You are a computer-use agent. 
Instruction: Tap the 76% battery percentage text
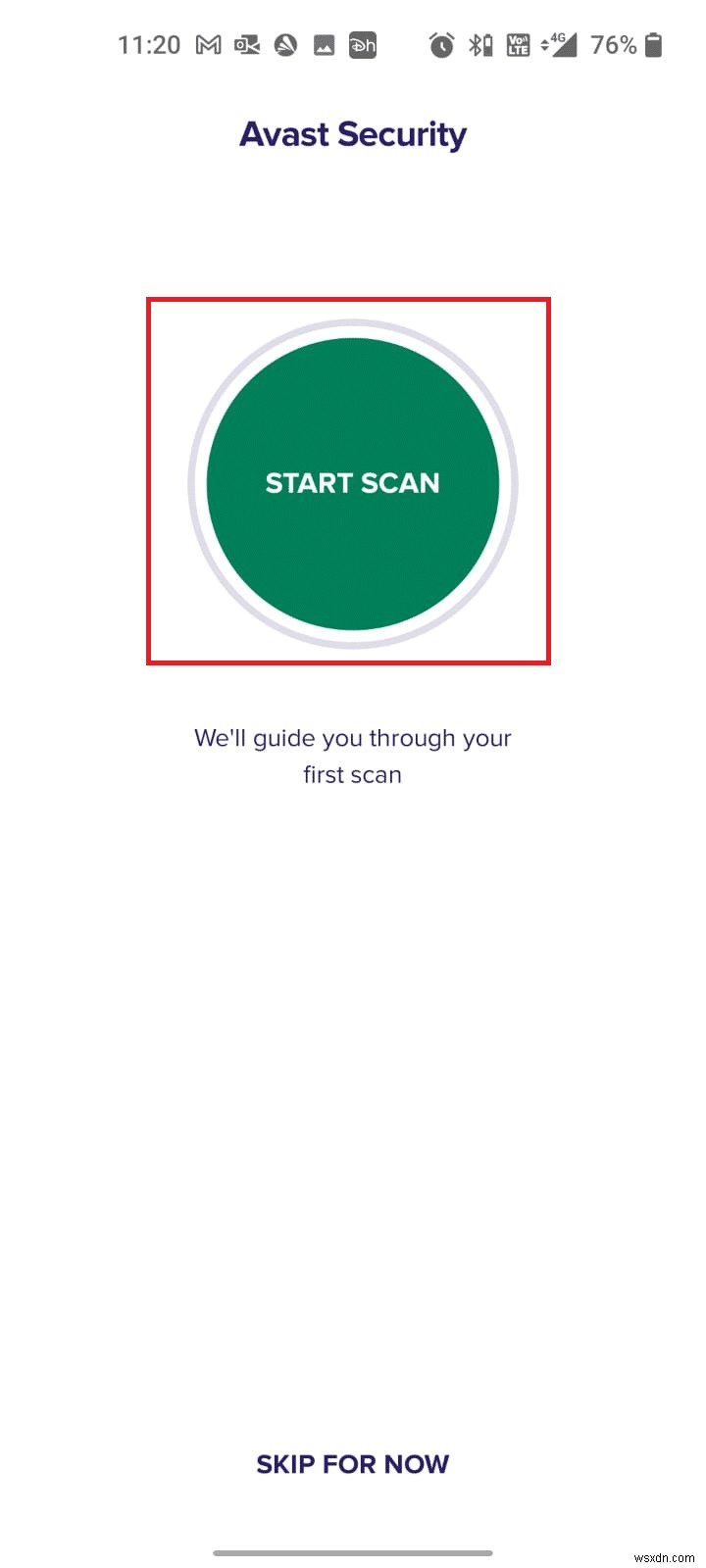(613, 44)
